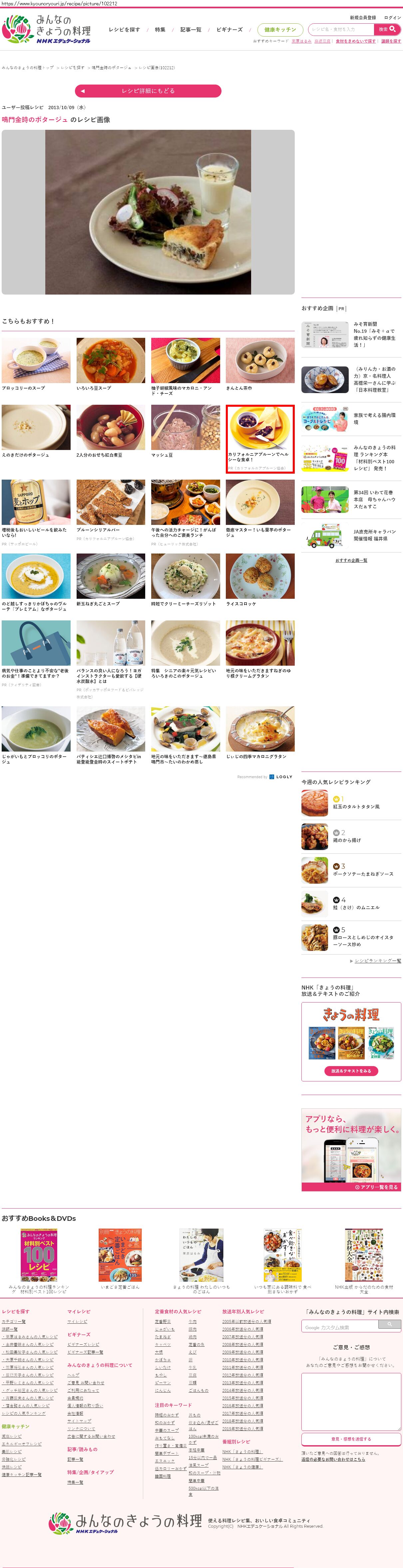Tap the 放送&テキストをみる button
The width and height of the screenshot is (403, 1568).
[x=351, y=1071]
